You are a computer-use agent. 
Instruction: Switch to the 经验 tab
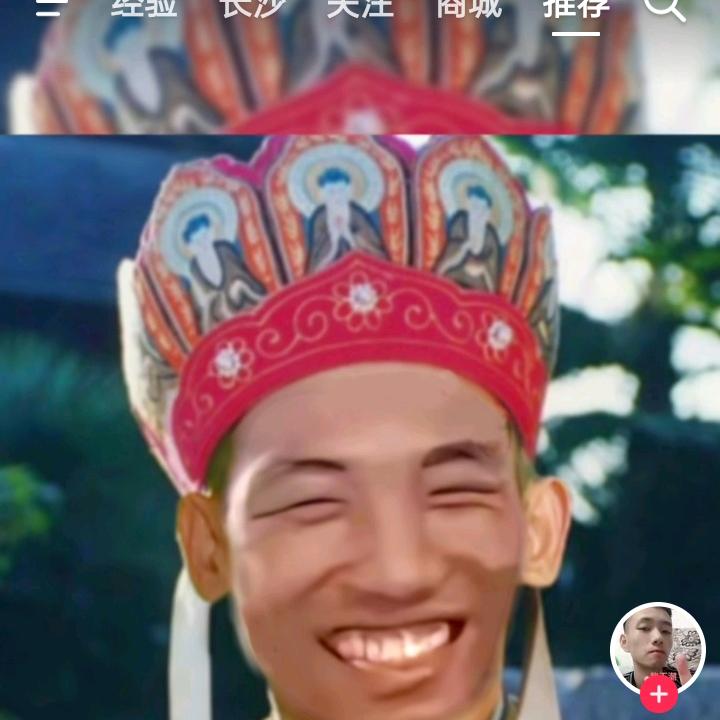pyautogui.click(x=144, y=7)
